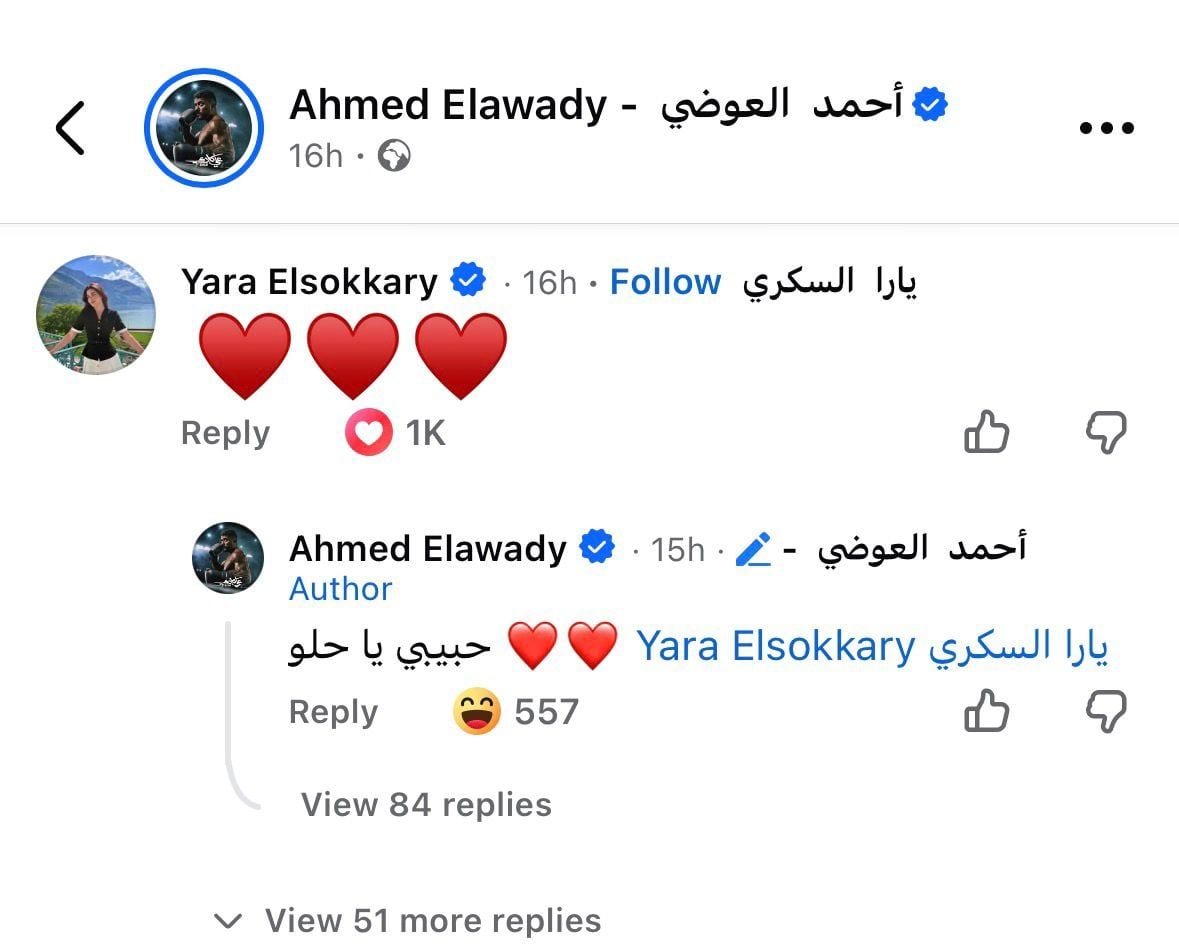Like Yara Elsokkary's comment
Viewport: 1179px width, 949px height.
986,433
